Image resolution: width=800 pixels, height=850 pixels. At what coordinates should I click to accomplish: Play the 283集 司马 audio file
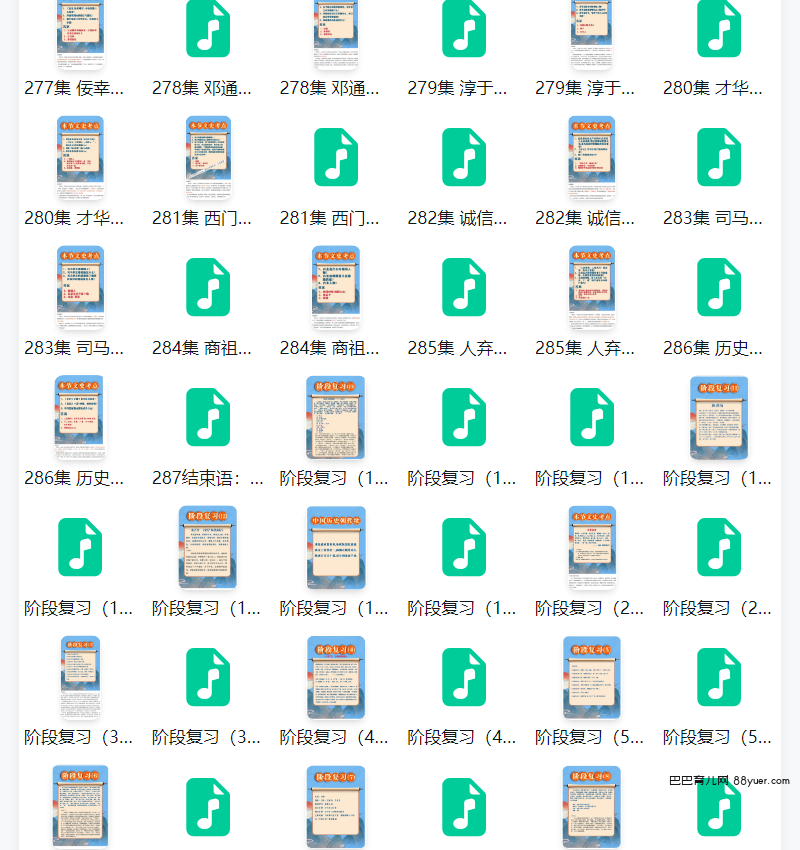coord(719,158)
